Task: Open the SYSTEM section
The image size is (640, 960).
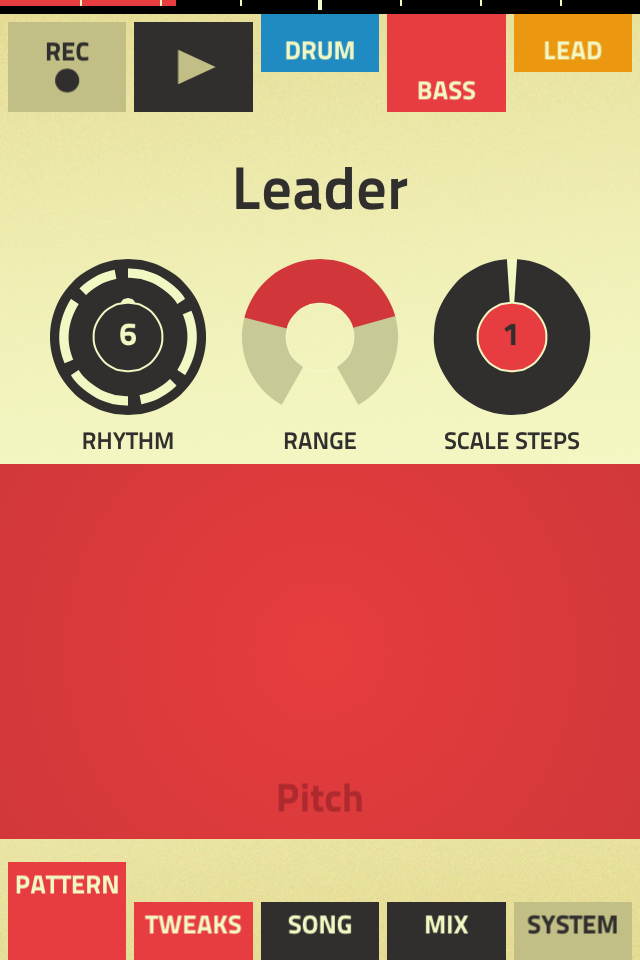Action: (573, 929)
